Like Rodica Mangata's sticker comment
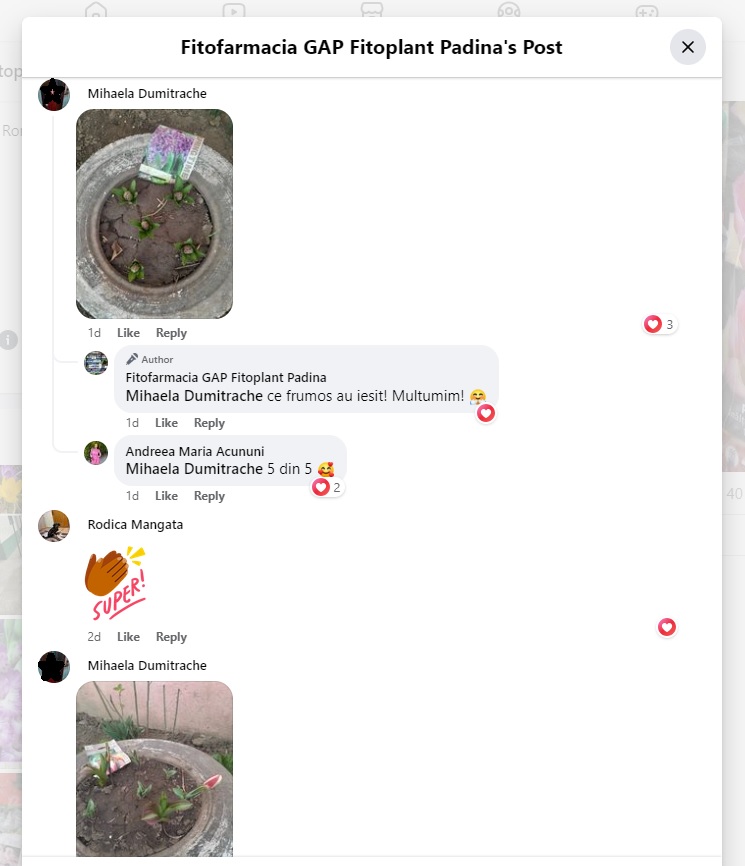 coord(128,637)
